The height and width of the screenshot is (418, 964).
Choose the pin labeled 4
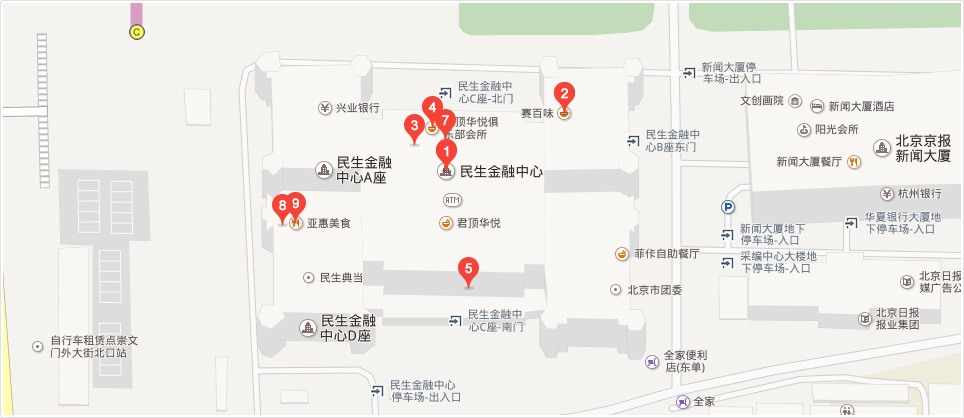431,106
